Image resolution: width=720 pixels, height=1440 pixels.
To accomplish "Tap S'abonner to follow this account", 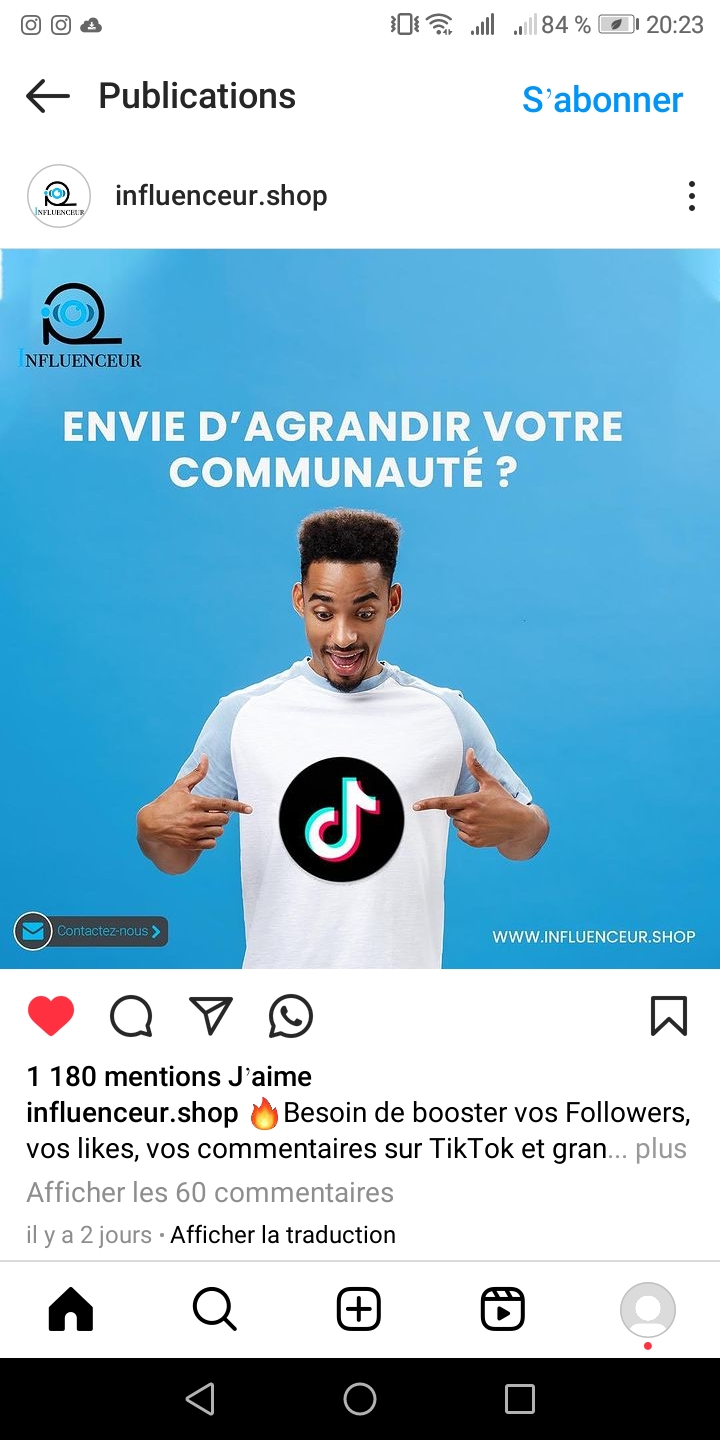I will tap(602, 99).
